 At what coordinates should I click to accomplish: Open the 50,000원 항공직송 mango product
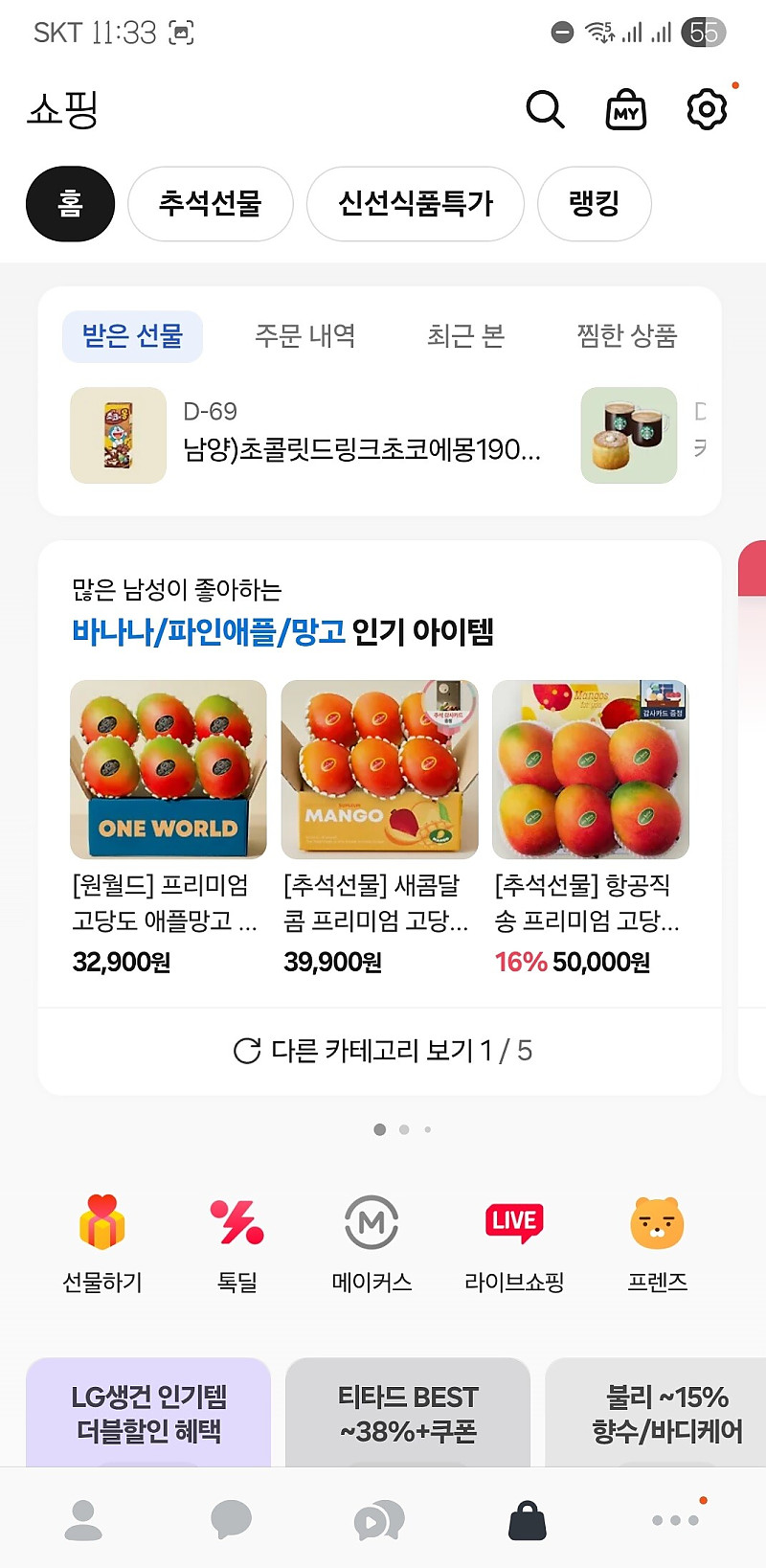click(x=590, y=826)
